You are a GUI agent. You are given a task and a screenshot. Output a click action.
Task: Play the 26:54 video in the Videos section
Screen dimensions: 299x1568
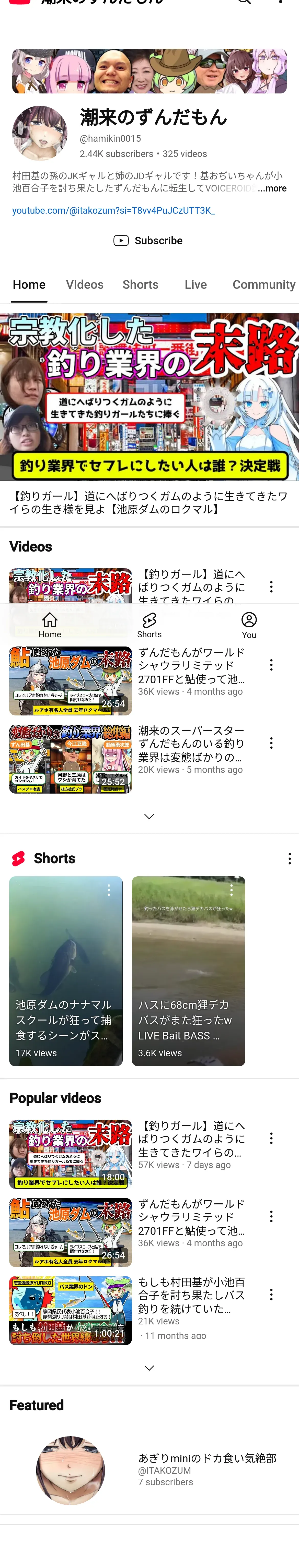point(70,680)
